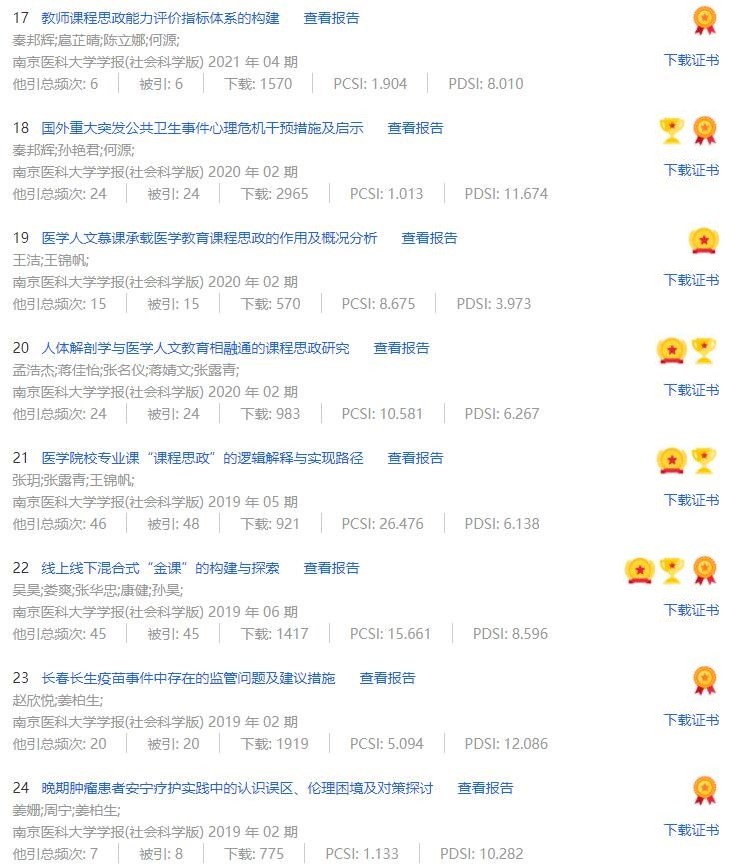View report for 医学人文慕课 article
This screenshot has width=747, height=867.
(429, 238)
